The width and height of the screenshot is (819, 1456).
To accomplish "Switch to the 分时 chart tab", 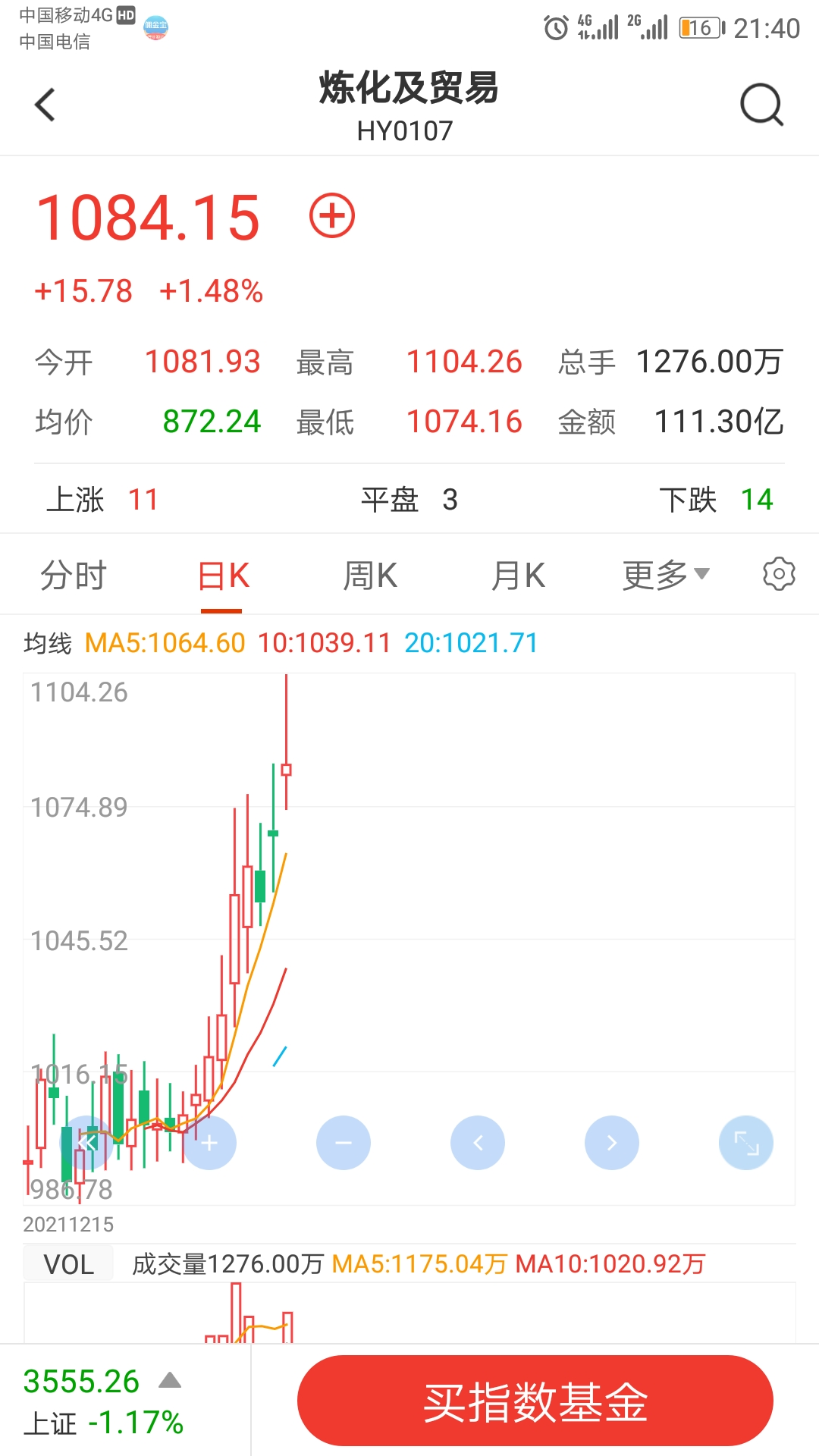I will pyautogui.click(x=74, y=576).
